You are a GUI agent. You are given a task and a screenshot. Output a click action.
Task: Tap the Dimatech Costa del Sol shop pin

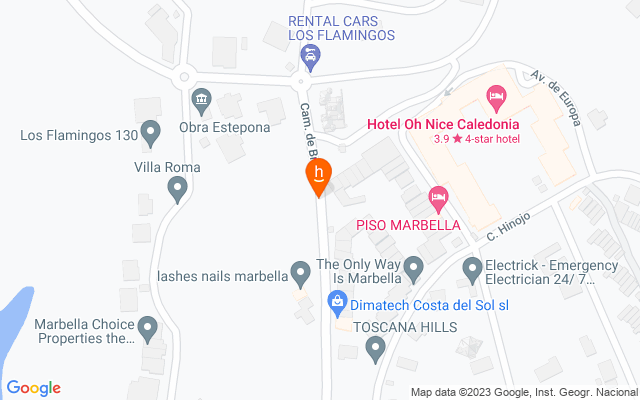pyautogui.click(x=337, y=301)
